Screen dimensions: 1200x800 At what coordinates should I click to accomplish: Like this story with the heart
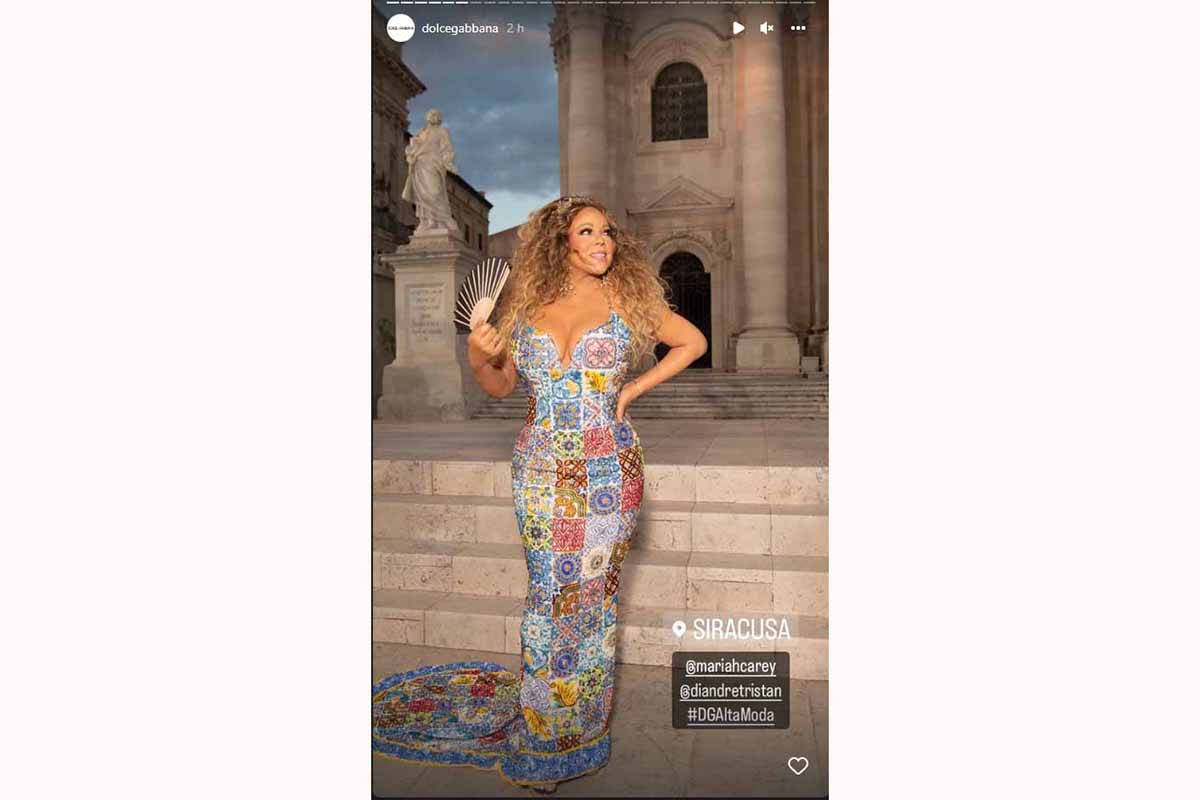click(x=797, y=766)
